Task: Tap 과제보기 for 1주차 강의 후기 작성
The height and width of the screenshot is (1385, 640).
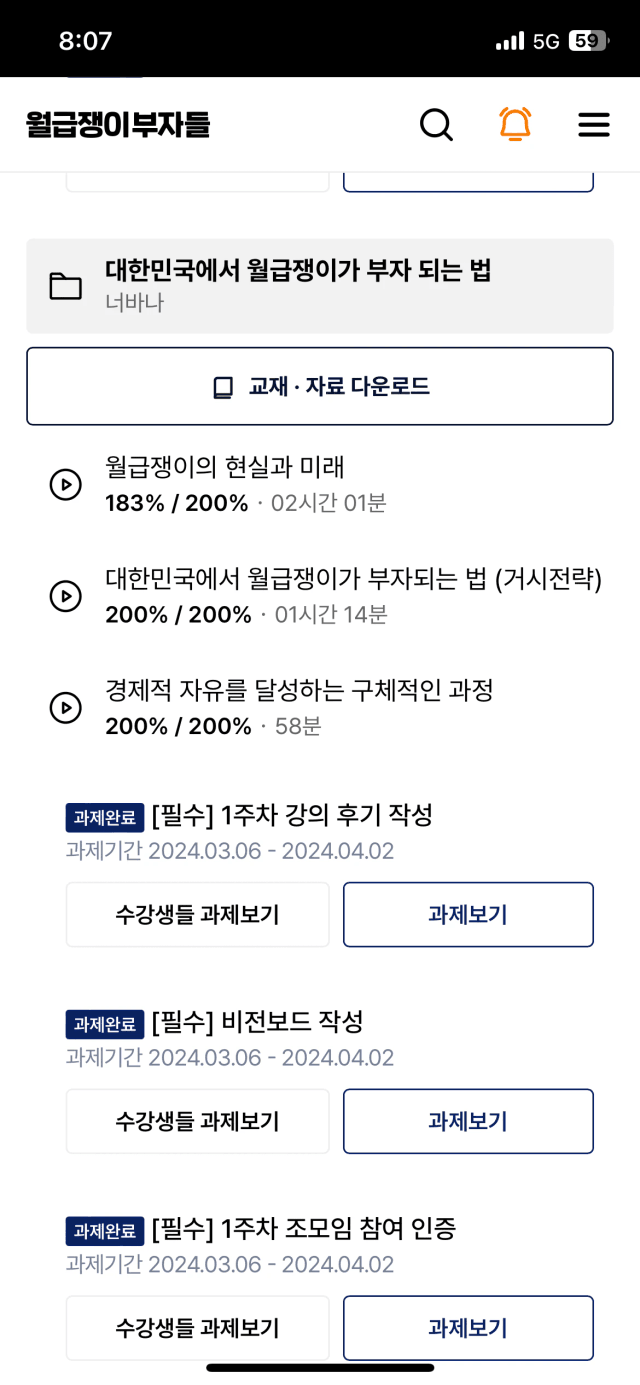Action: pos(468,914)
